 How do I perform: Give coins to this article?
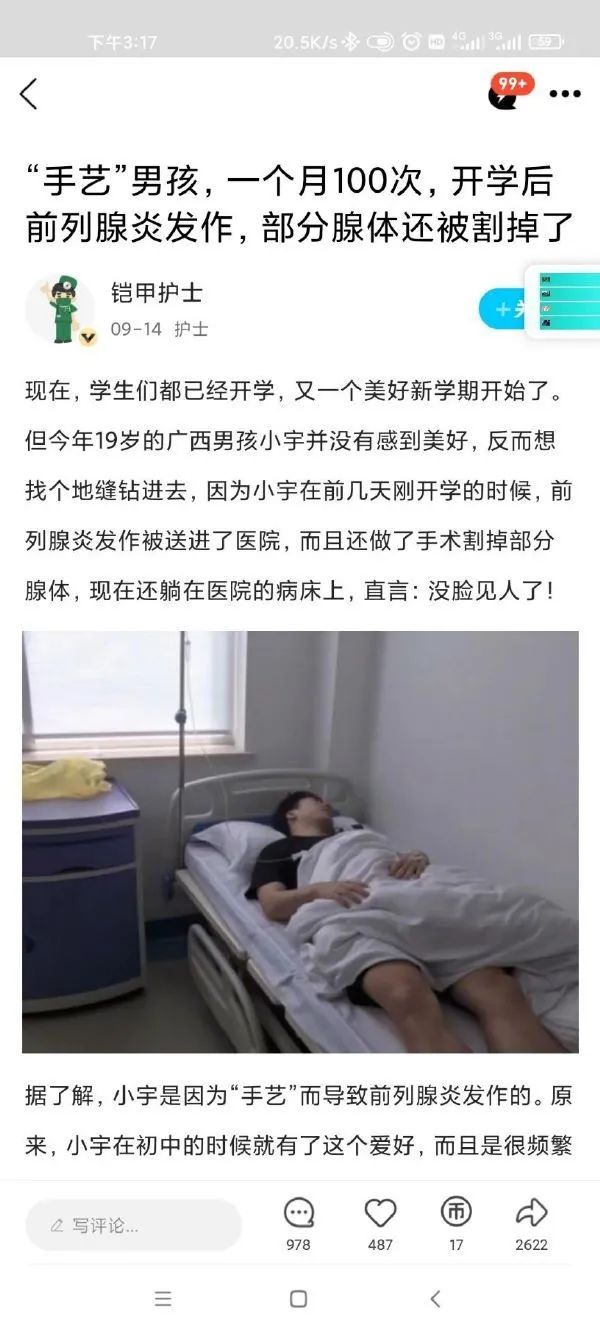click(456, 1222)
